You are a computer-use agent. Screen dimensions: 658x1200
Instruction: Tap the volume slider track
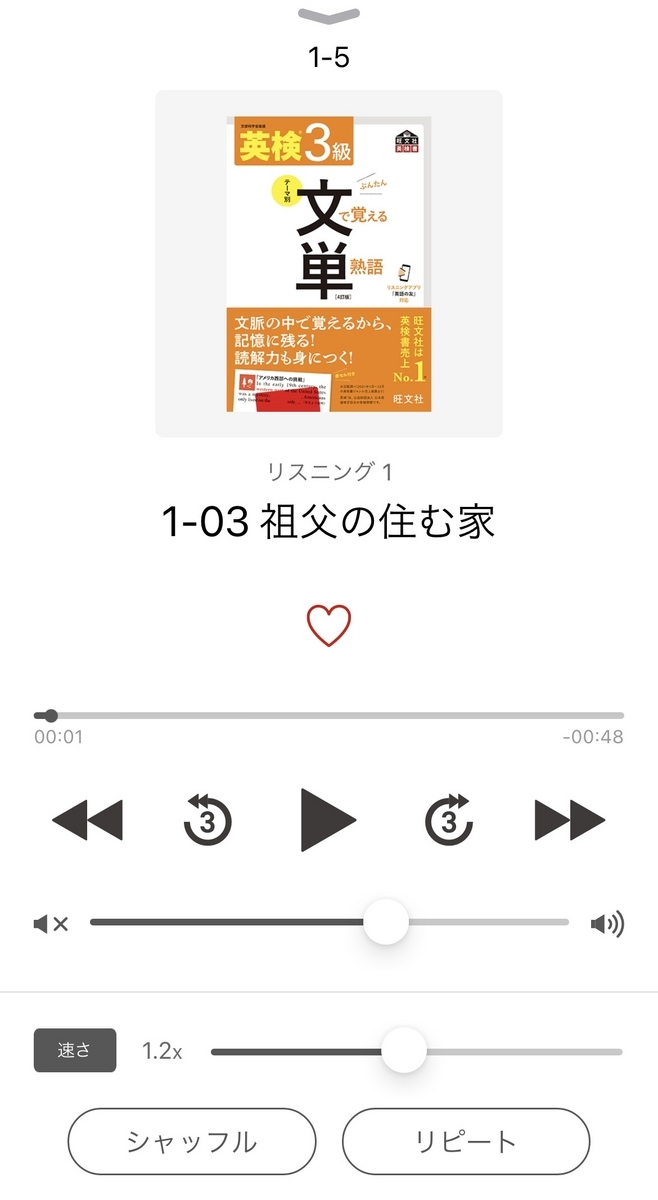point(329,922)
